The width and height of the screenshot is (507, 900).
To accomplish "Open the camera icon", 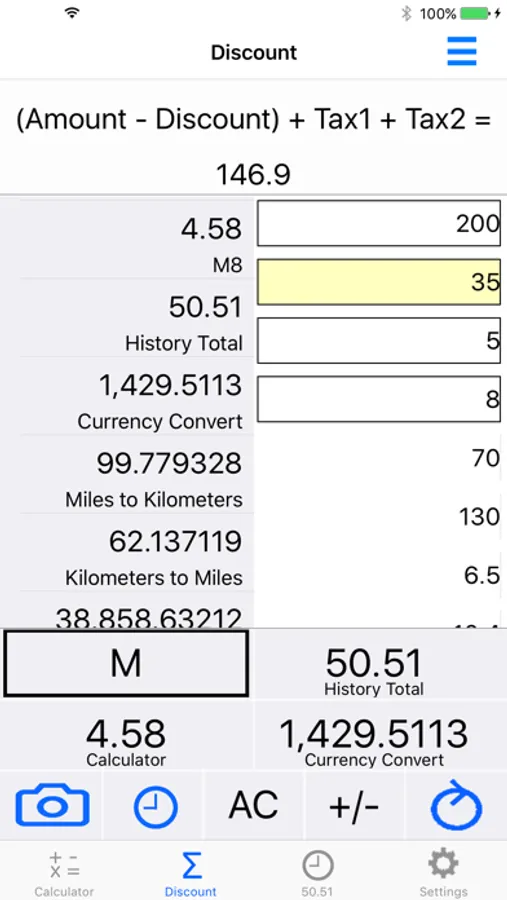I will [52, 806].
